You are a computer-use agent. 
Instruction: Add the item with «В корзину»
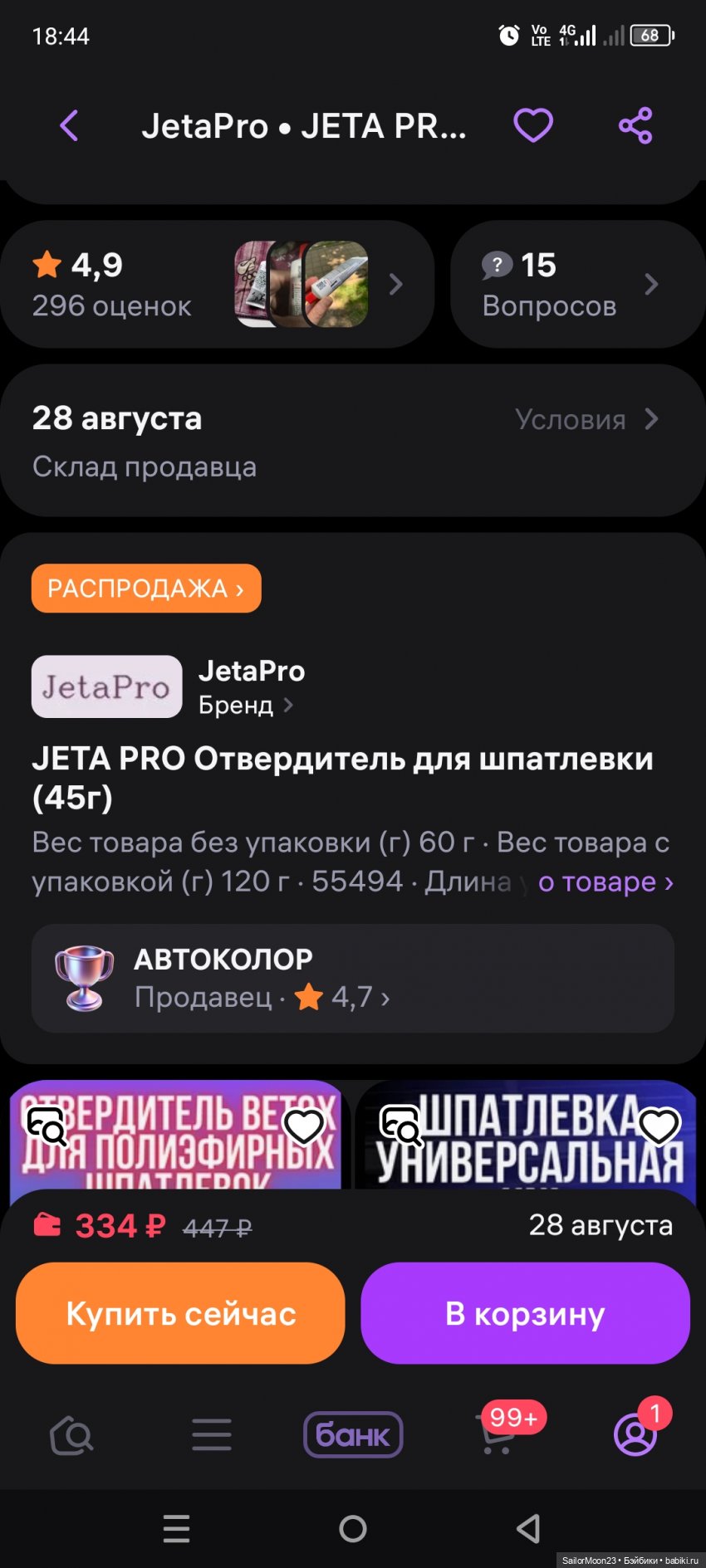525,1313
